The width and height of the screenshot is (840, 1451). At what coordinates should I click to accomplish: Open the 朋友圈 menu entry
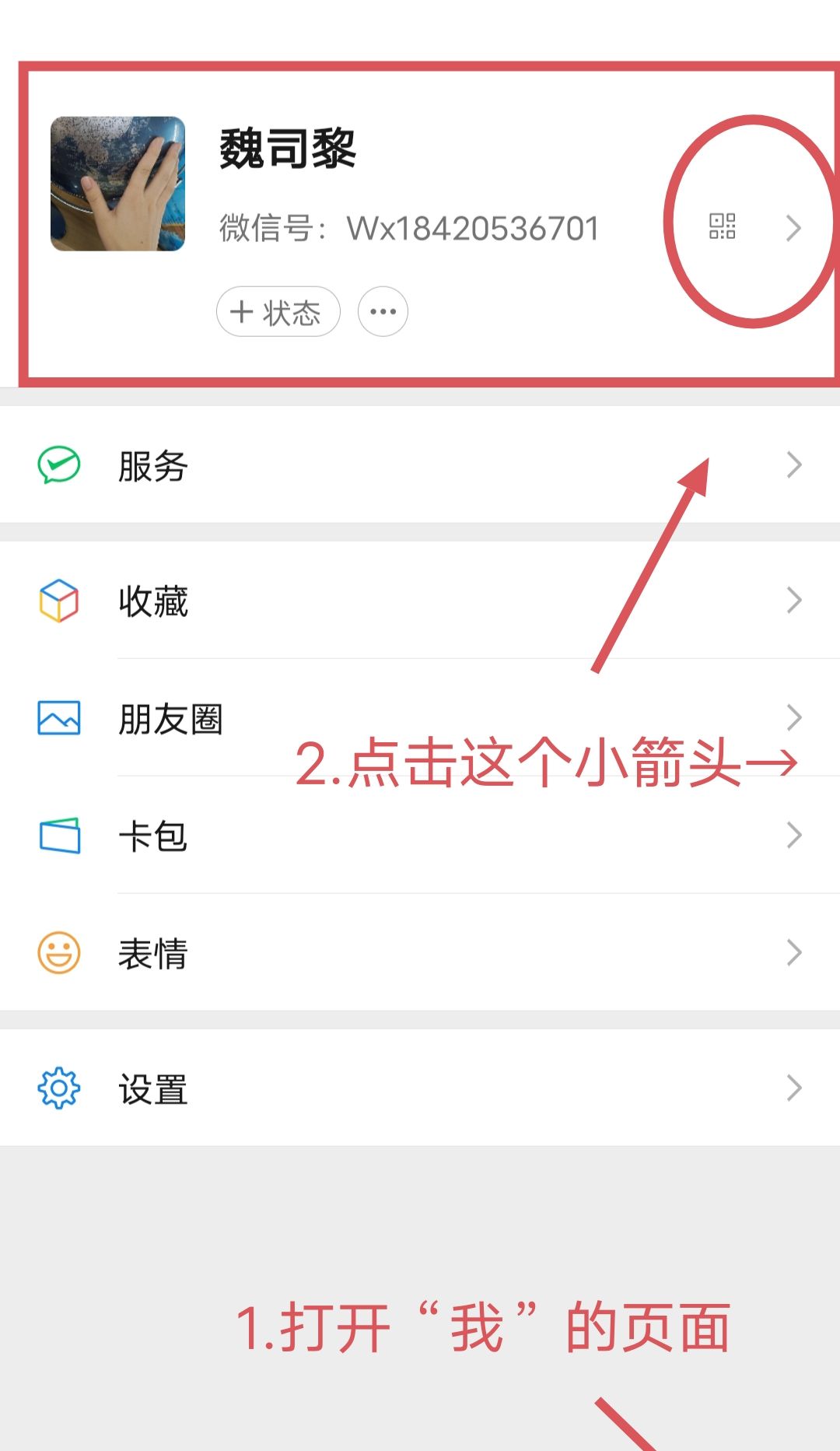point(171,718)
